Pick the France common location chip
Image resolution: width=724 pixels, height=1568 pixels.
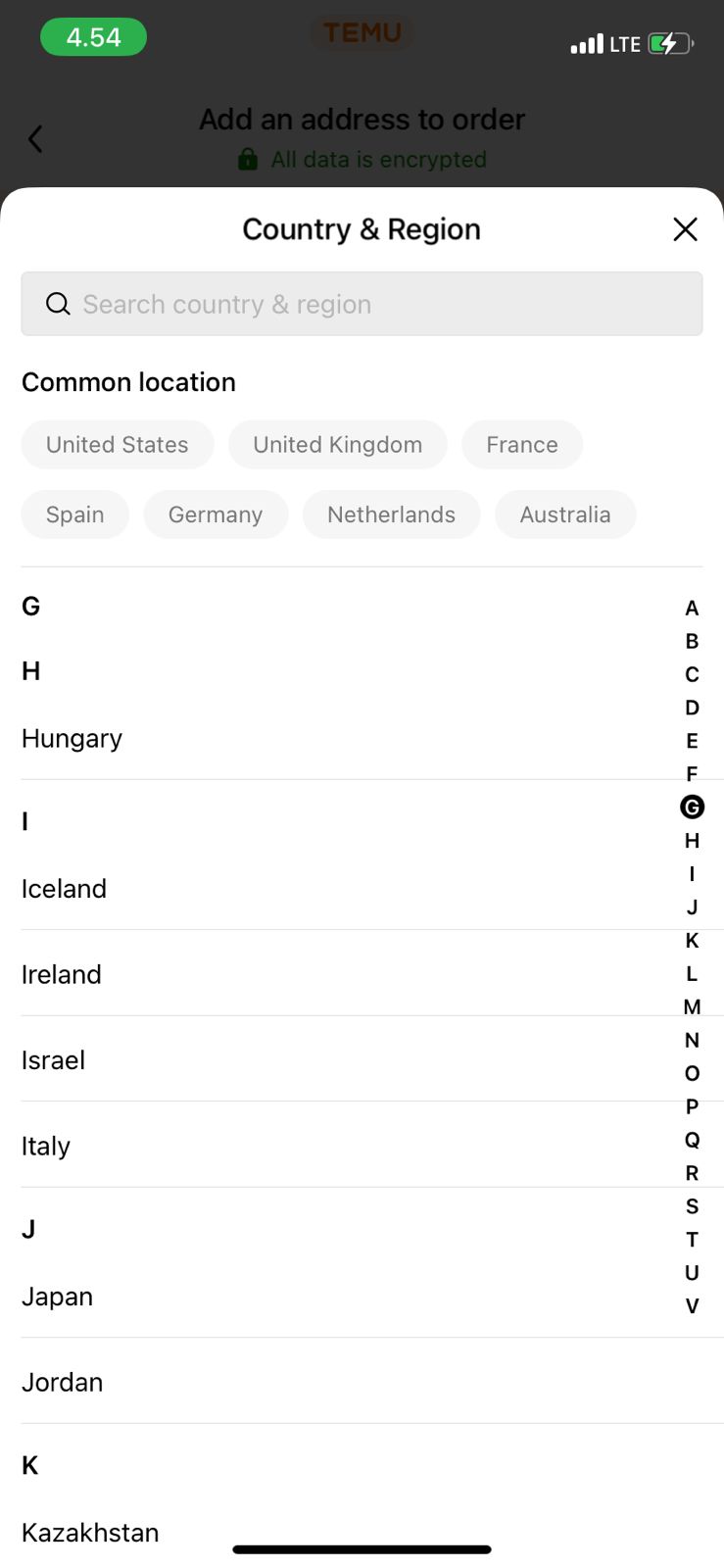(522, 445)
